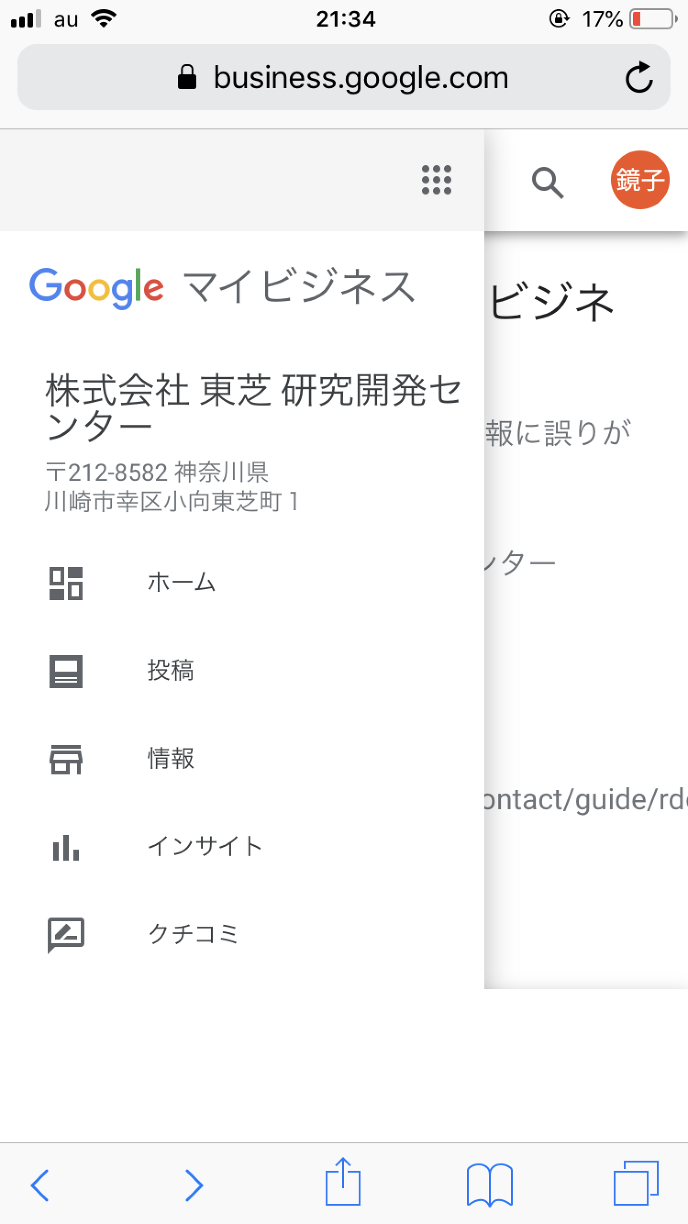This screenshot has width=688, height=1224.
Task: Open Safari bookmarks
Action: coord(490,1185)
